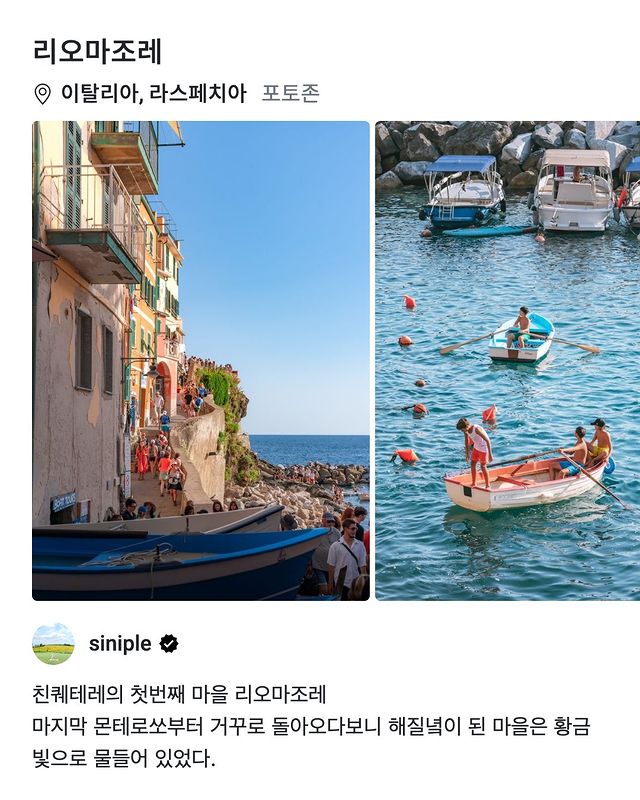Tap the siniple username
The width and height of the screenshot is (640, 800).
coord(120,644)
